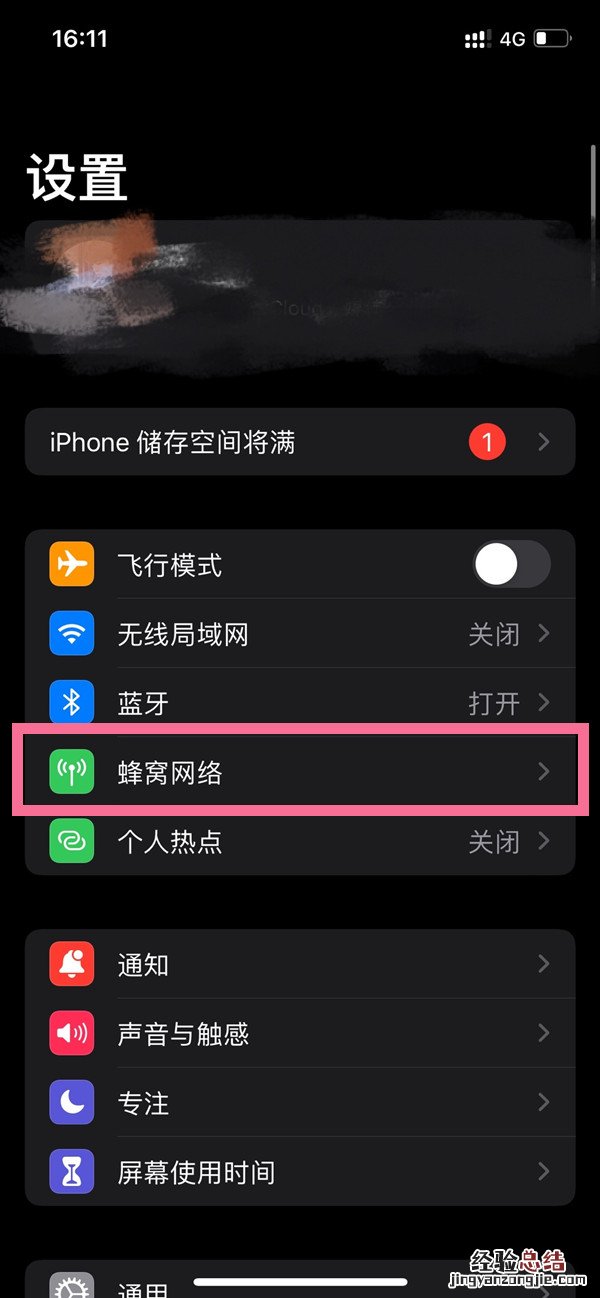The height and width of the screenshot is (1298, 600).
Task: Open 个人热点 settings
Action: pos(298,841)
